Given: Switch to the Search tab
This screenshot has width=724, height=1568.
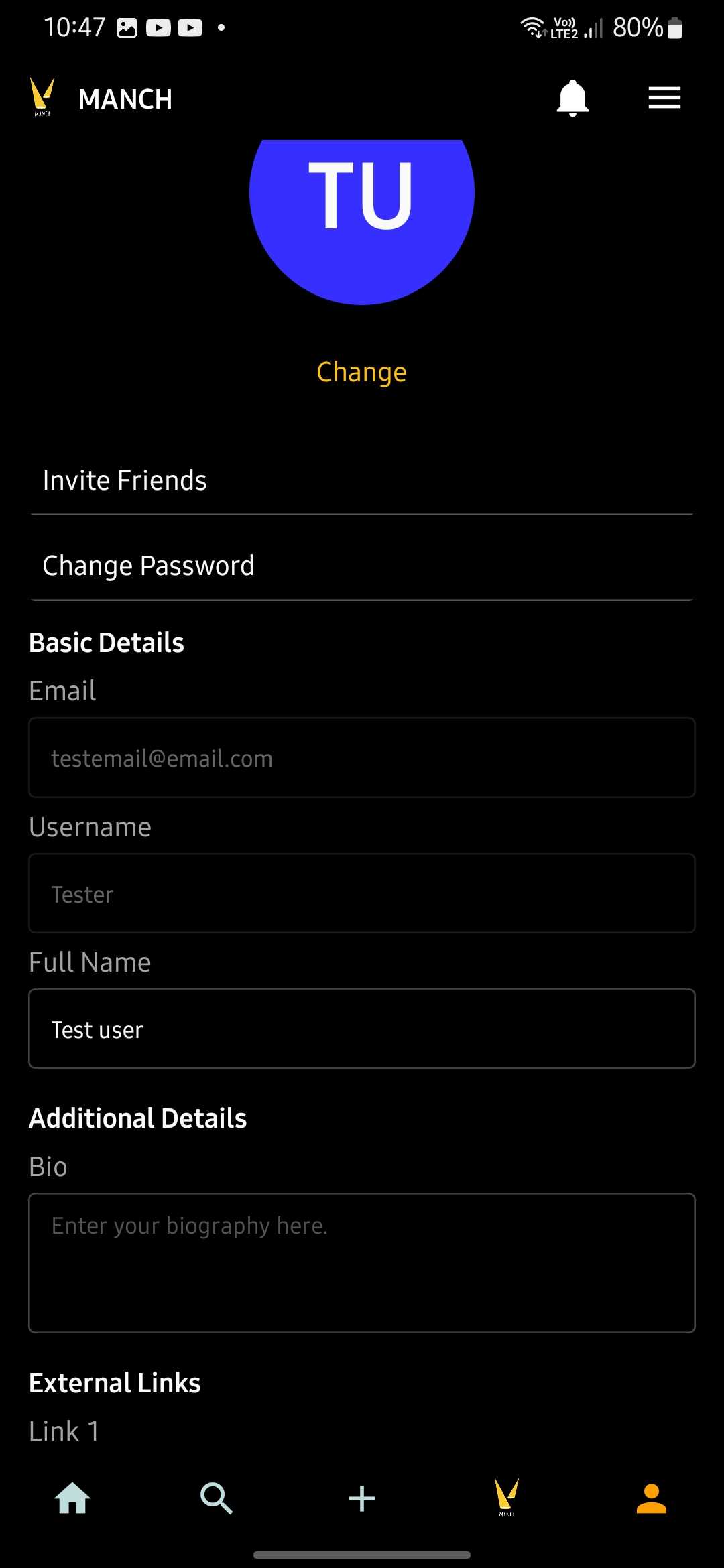Looking at the screenshot, I should pyautogui.click(x=217, y=1498).
